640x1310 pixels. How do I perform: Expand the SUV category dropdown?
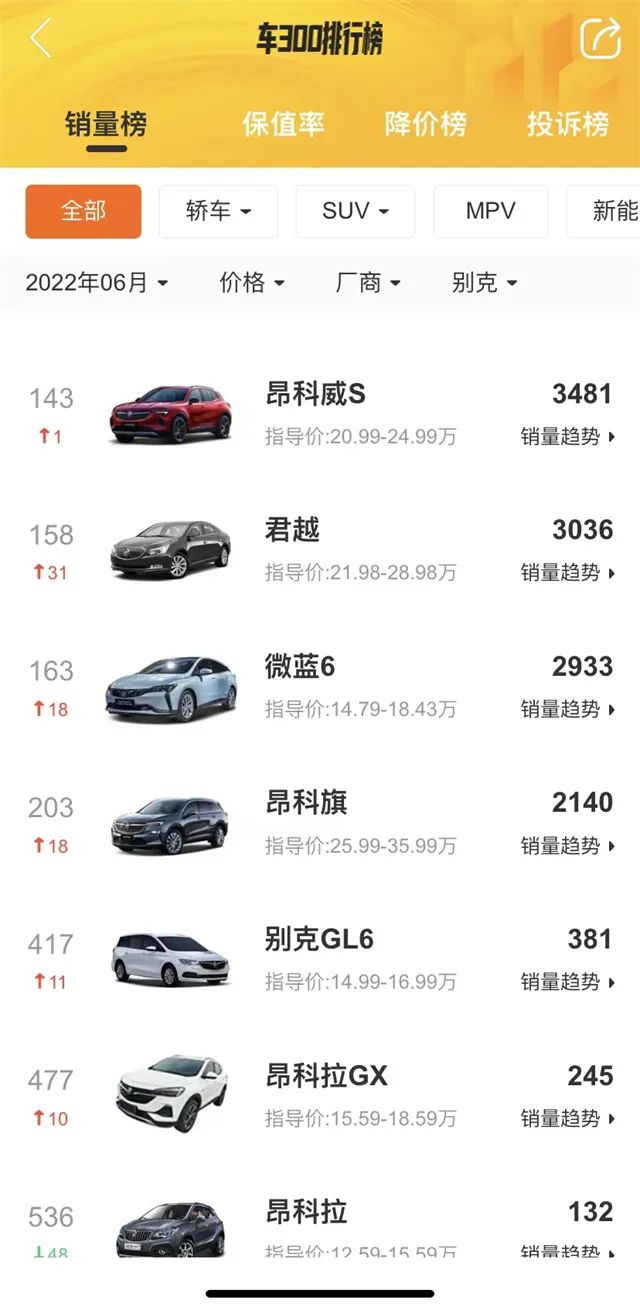click(x=355, y=211)
